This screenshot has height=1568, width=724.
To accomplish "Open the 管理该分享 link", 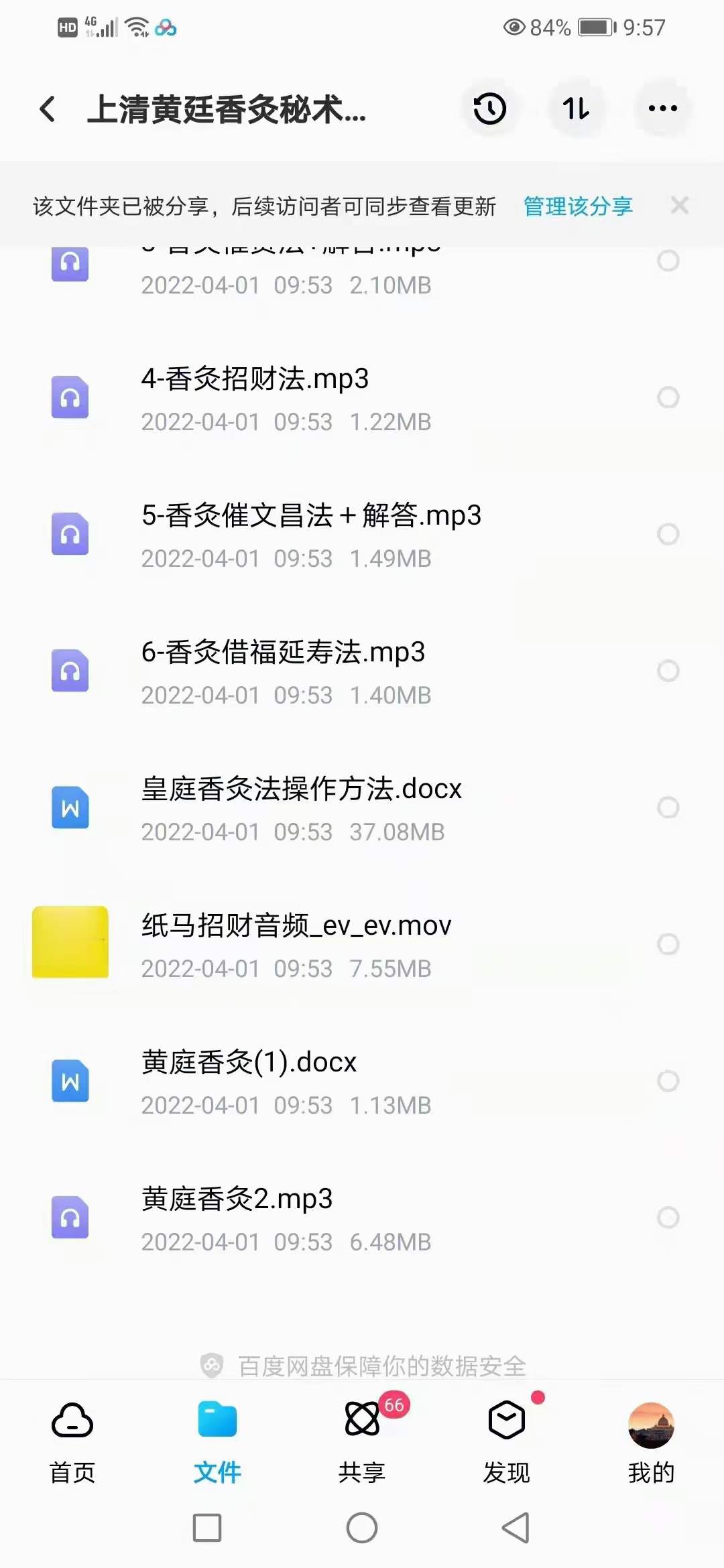I will pyautogui.click(x=578, y=206).
